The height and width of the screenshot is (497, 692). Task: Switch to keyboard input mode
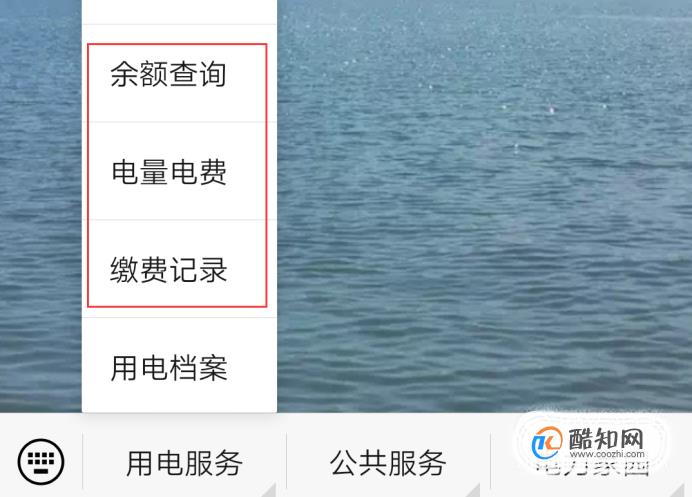tap(40, 461)
